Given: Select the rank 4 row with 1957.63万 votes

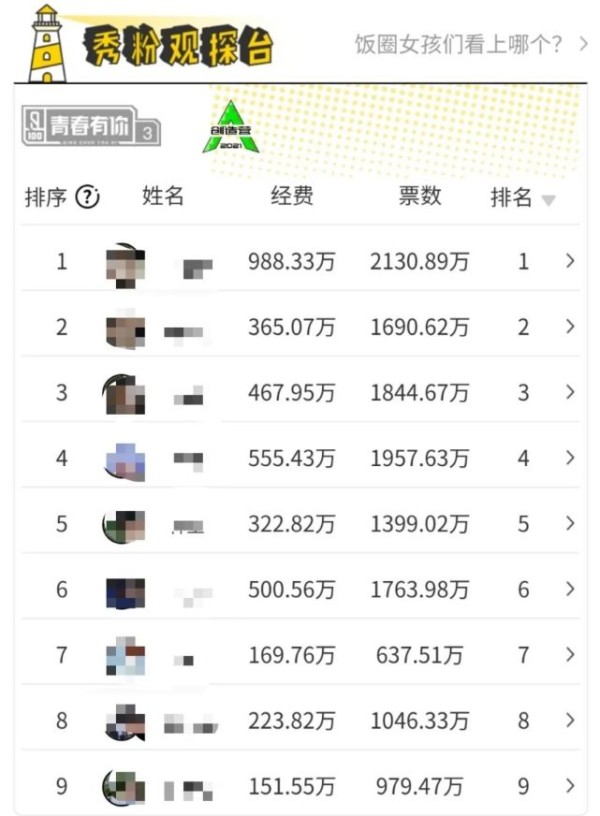Looking at the screenshot, I should tap(300, 458).
